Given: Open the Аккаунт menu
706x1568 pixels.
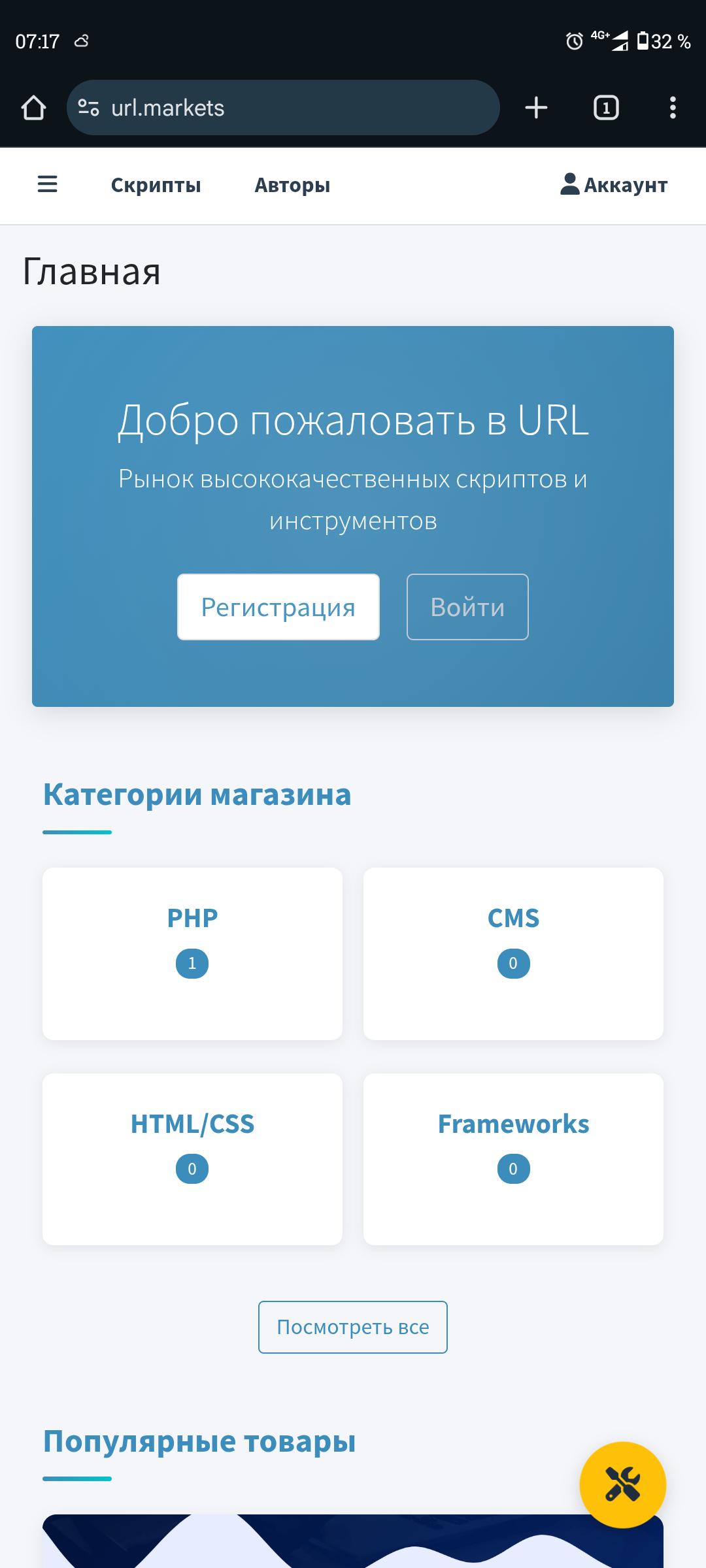Looking at the screenshot, I should (x=614, y=185).
